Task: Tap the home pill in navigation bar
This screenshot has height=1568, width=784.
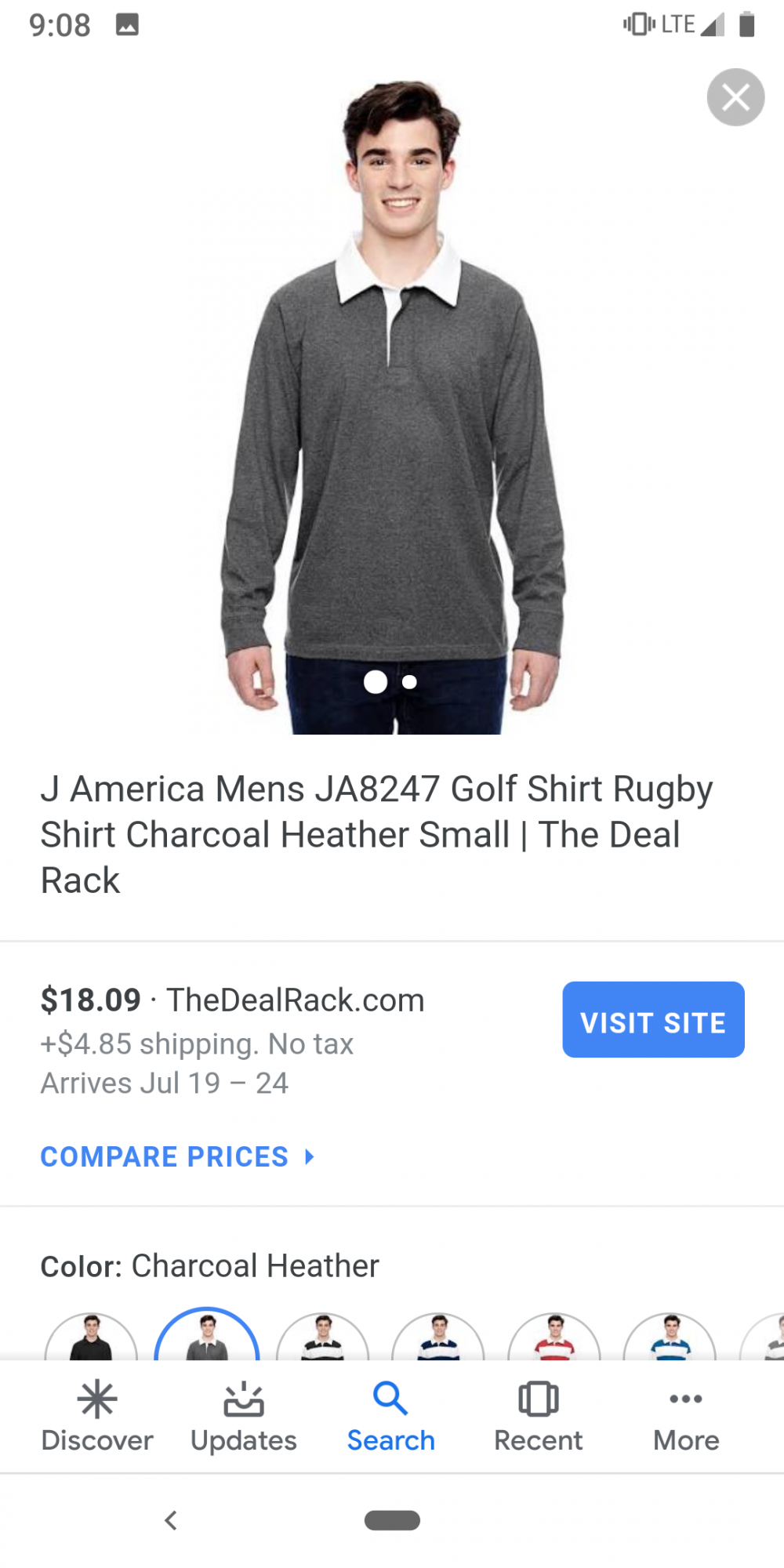Action: (x=392, y=1521)
